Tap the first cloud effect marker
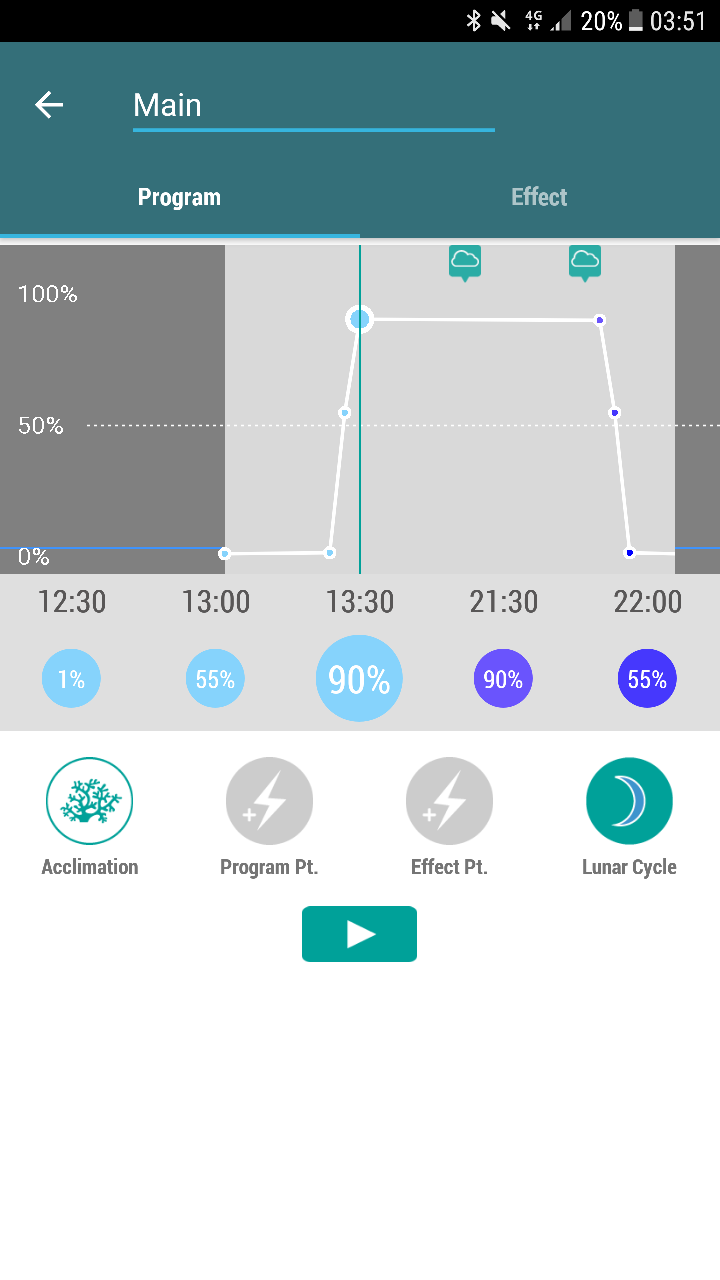The width and height of the screenshot is (720, 1280). click(465, 262)
